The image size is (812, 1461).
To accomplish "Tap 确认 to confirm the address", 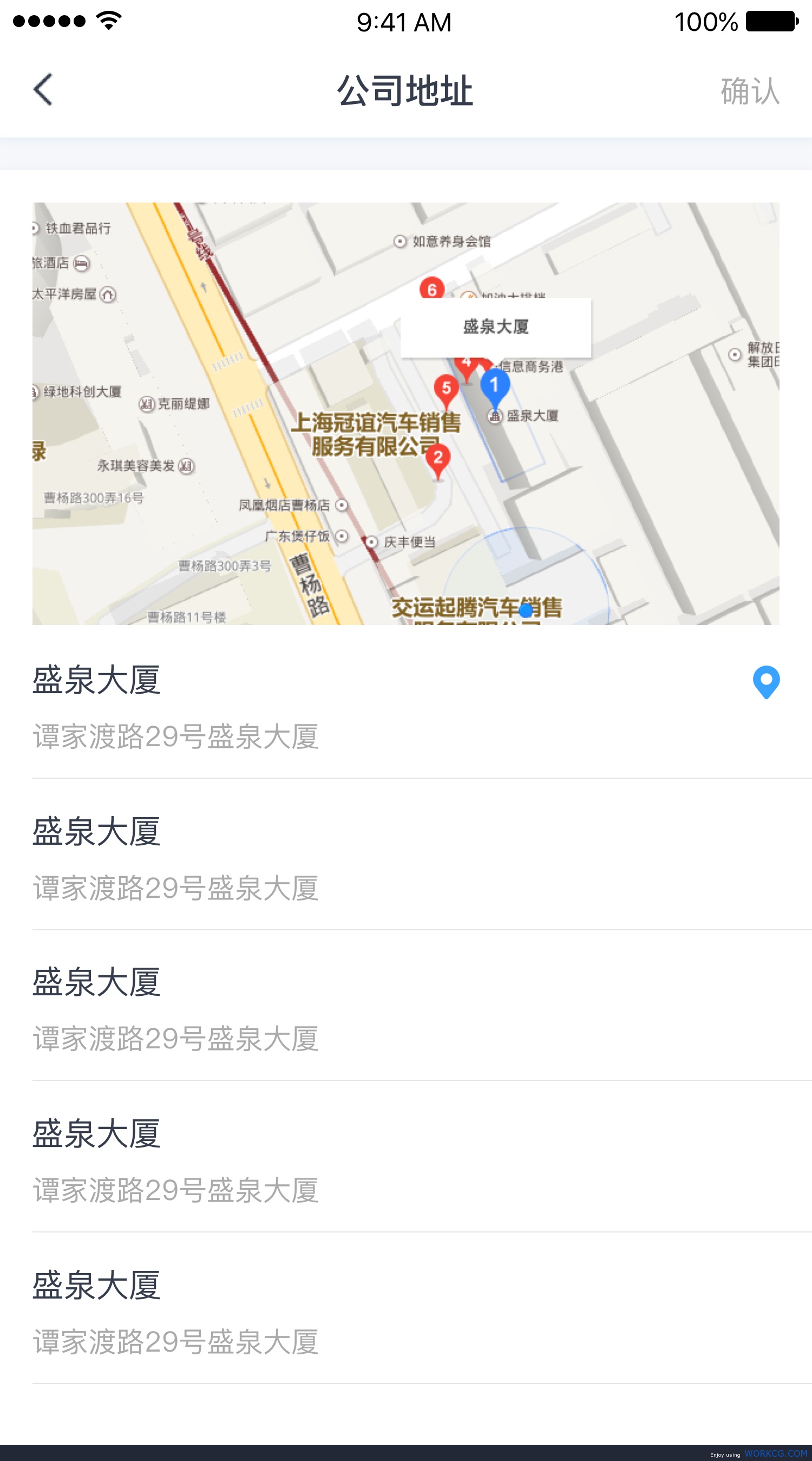I will (x=750, y=91).
